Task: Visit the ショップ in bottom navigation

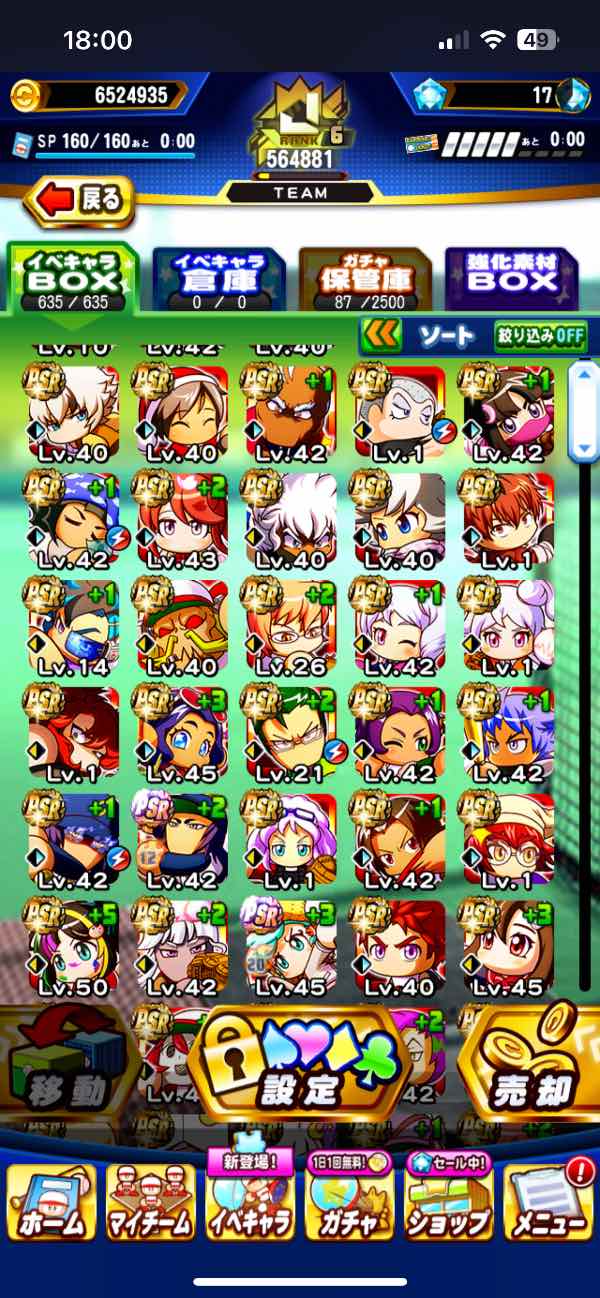Action: (x=449, y=1202)
